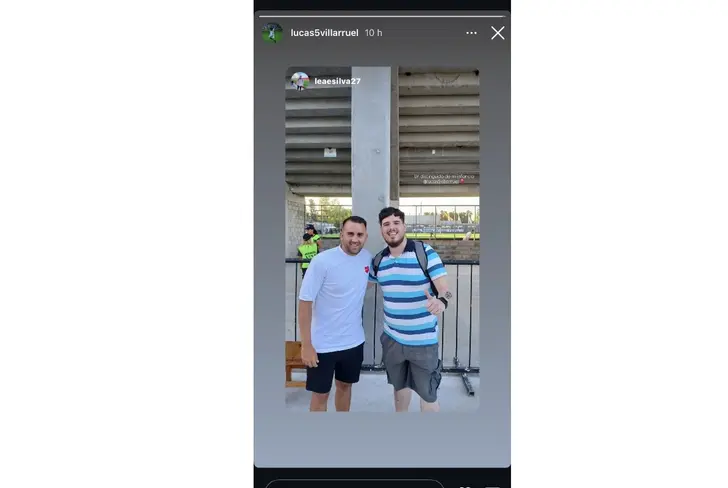Close the story viewer
Viewport: 728px width, 488px height.
497,33
